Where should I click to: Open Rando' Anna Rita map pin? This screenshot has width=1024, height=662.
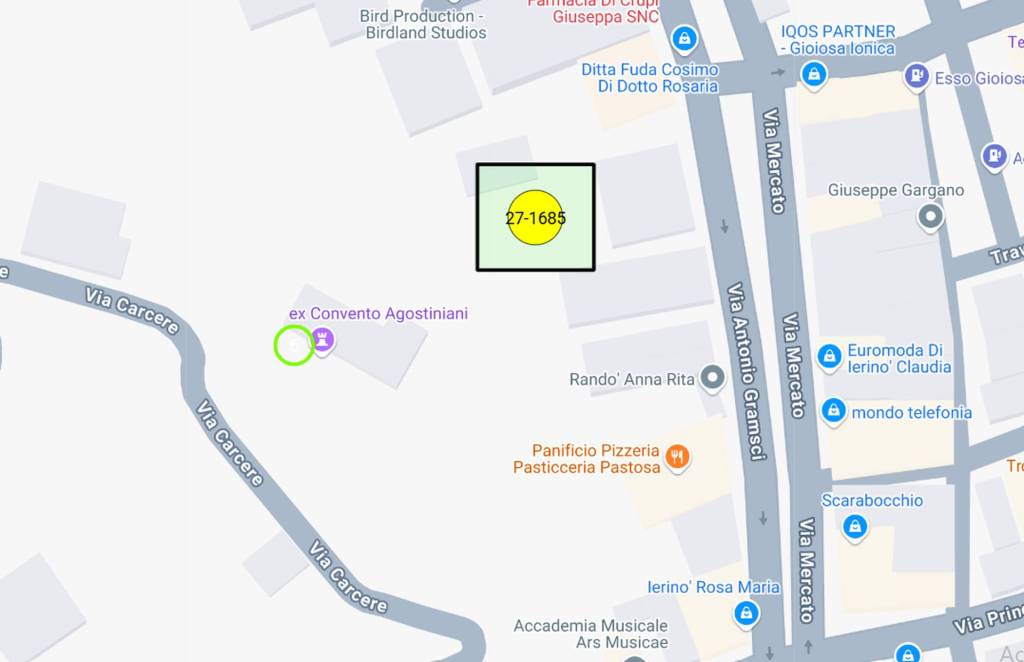(x=712, y=378)
